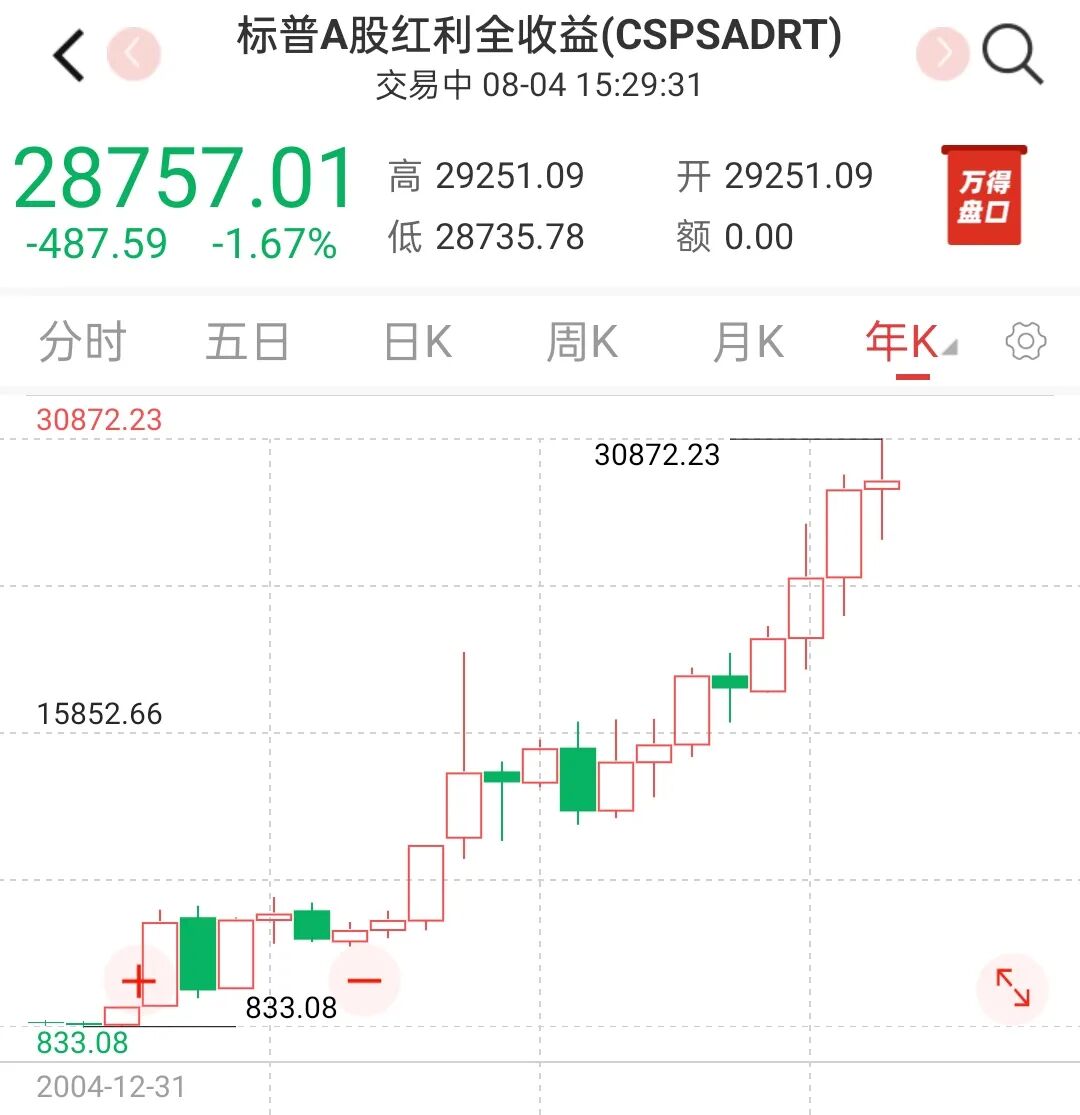1080x1115 pixels.
Task: Switch to the next index with right chevron
Action: (x=943, y=54)
